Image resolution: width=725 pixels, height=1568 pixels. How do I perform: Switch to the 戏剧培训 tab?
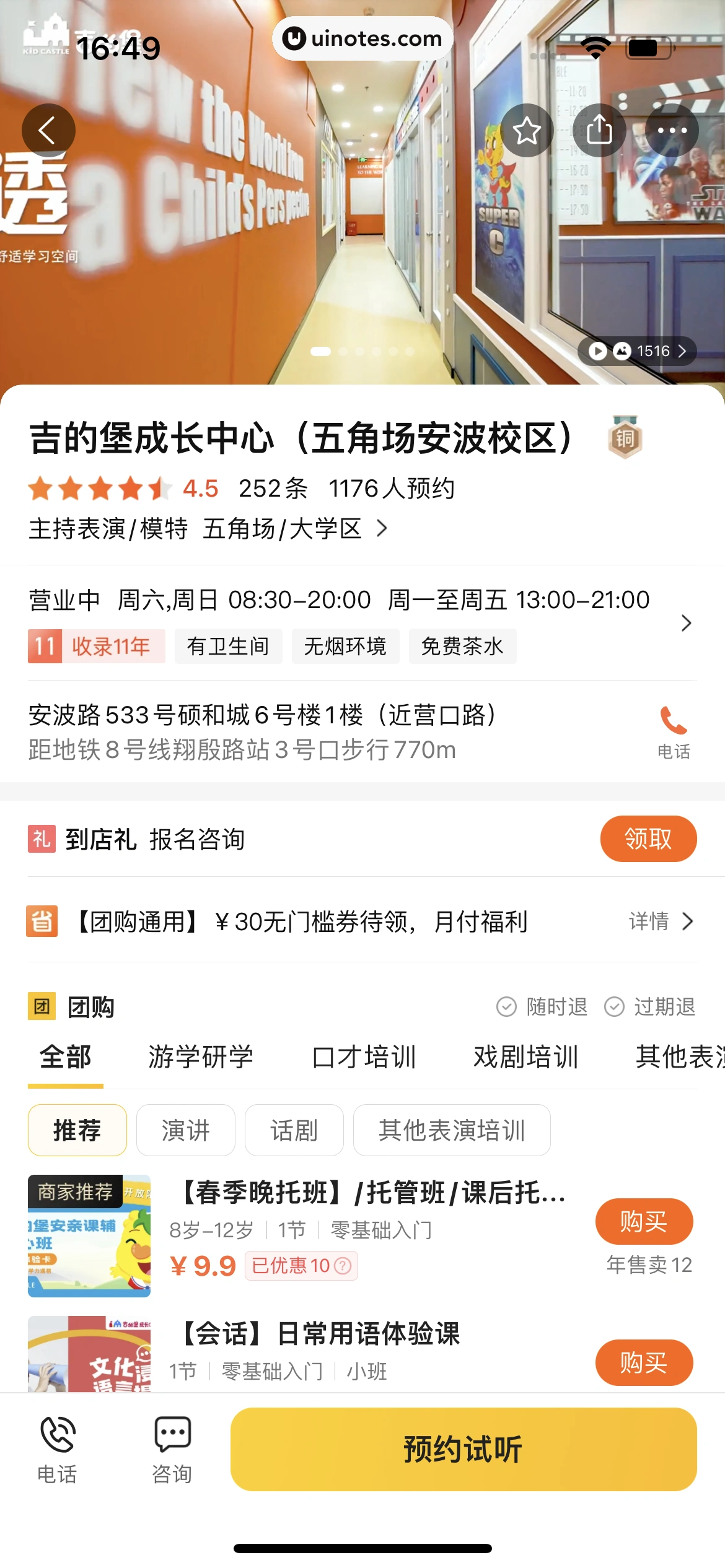pos(526,1058)
